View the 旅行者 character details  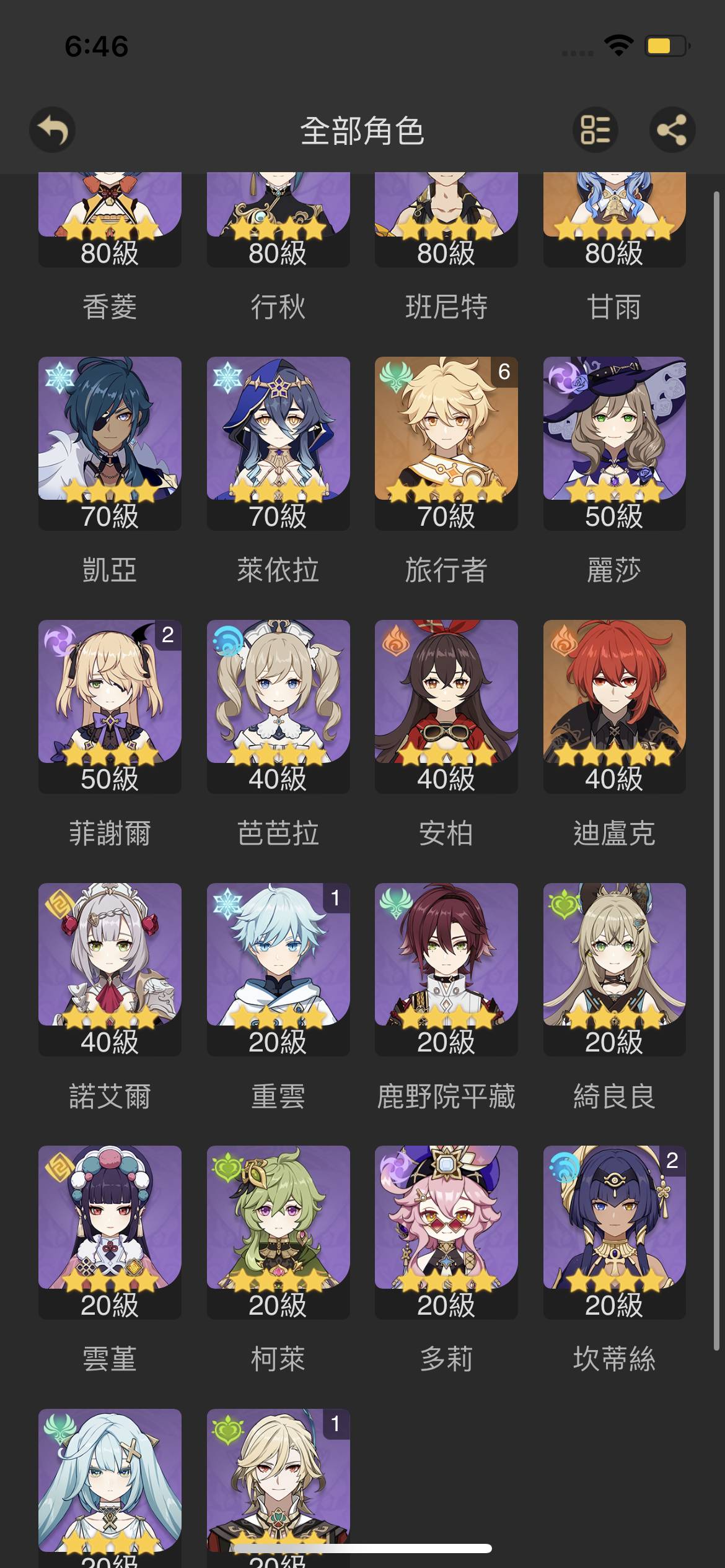coord(446,443)
